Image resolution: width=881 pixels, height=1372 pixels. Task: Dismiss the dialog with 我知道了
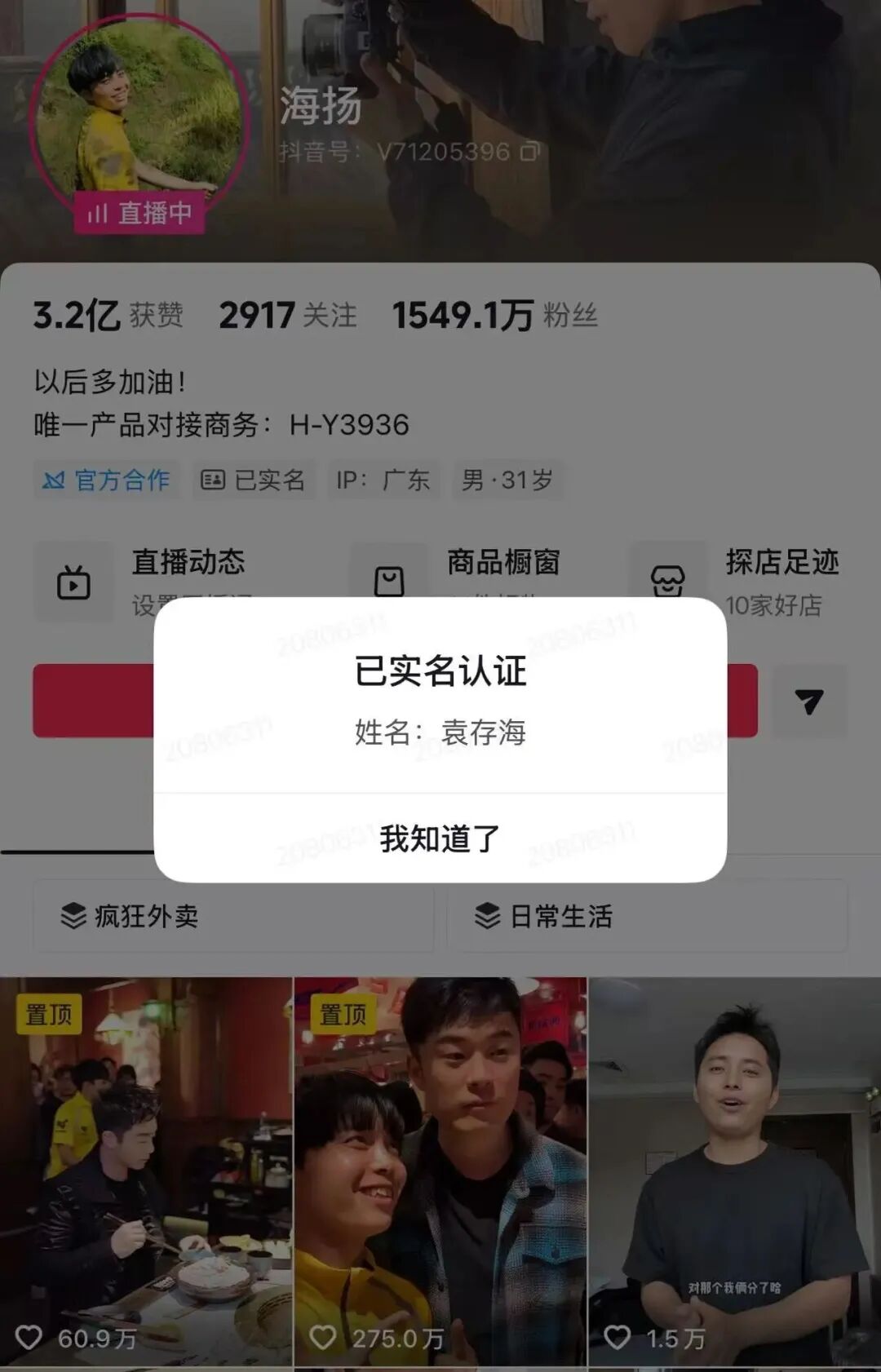(x=440, y=839)
